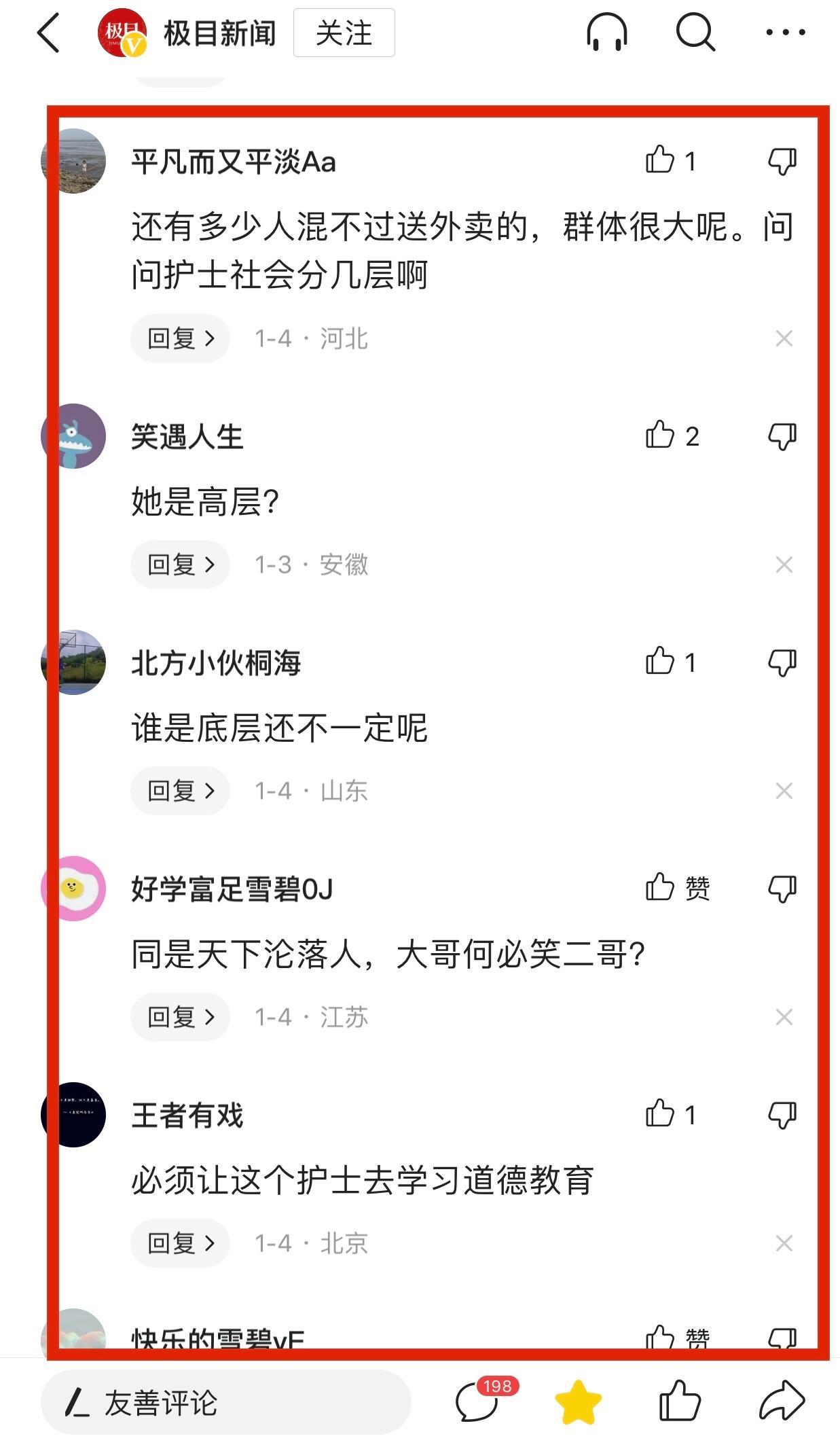This screenshot has height=1447, width=840.
Task: Dislike 笑遇人生's comment
Action: [782, 436]
